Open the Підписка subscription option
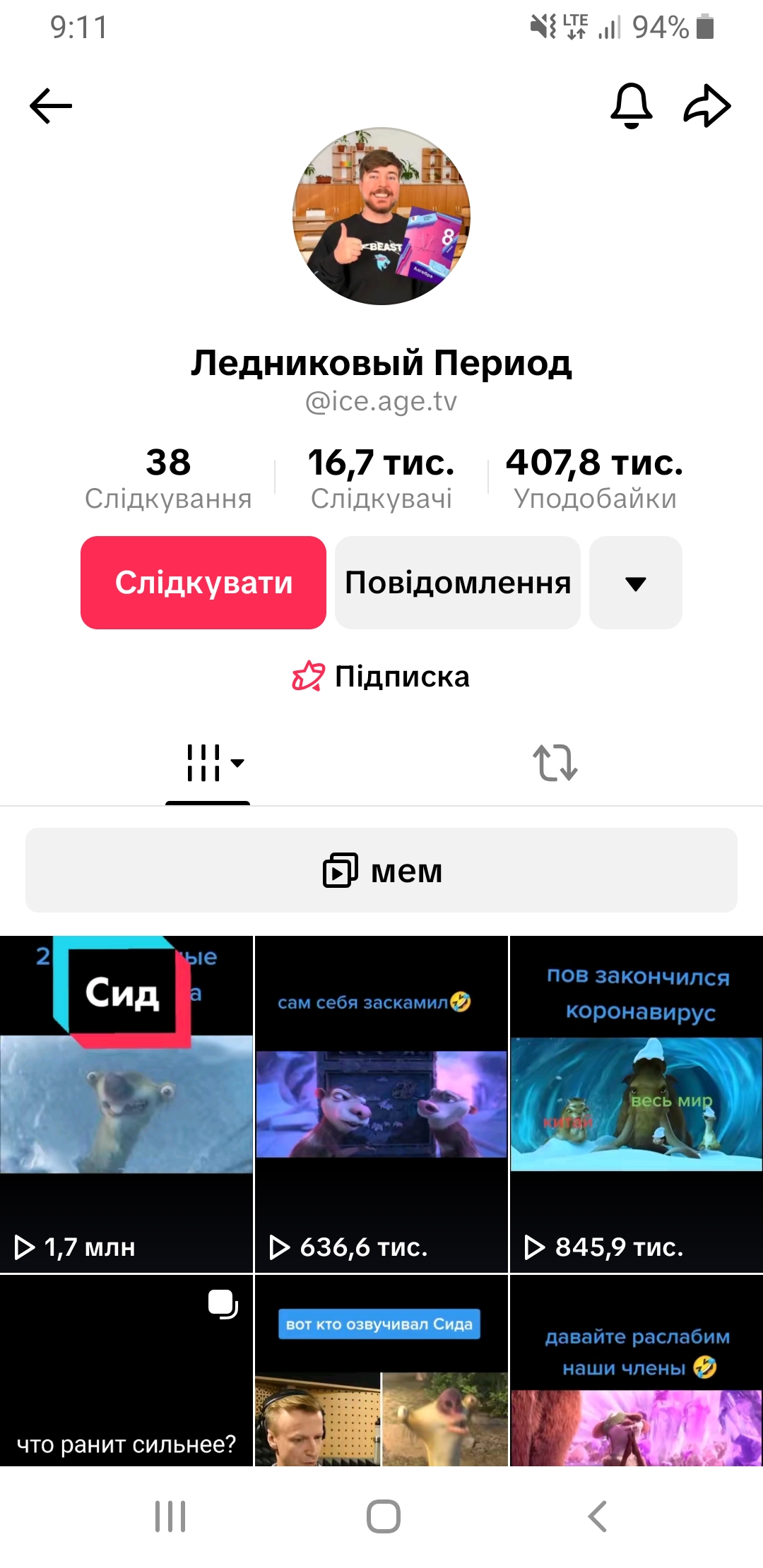 (x=381, y=677)
